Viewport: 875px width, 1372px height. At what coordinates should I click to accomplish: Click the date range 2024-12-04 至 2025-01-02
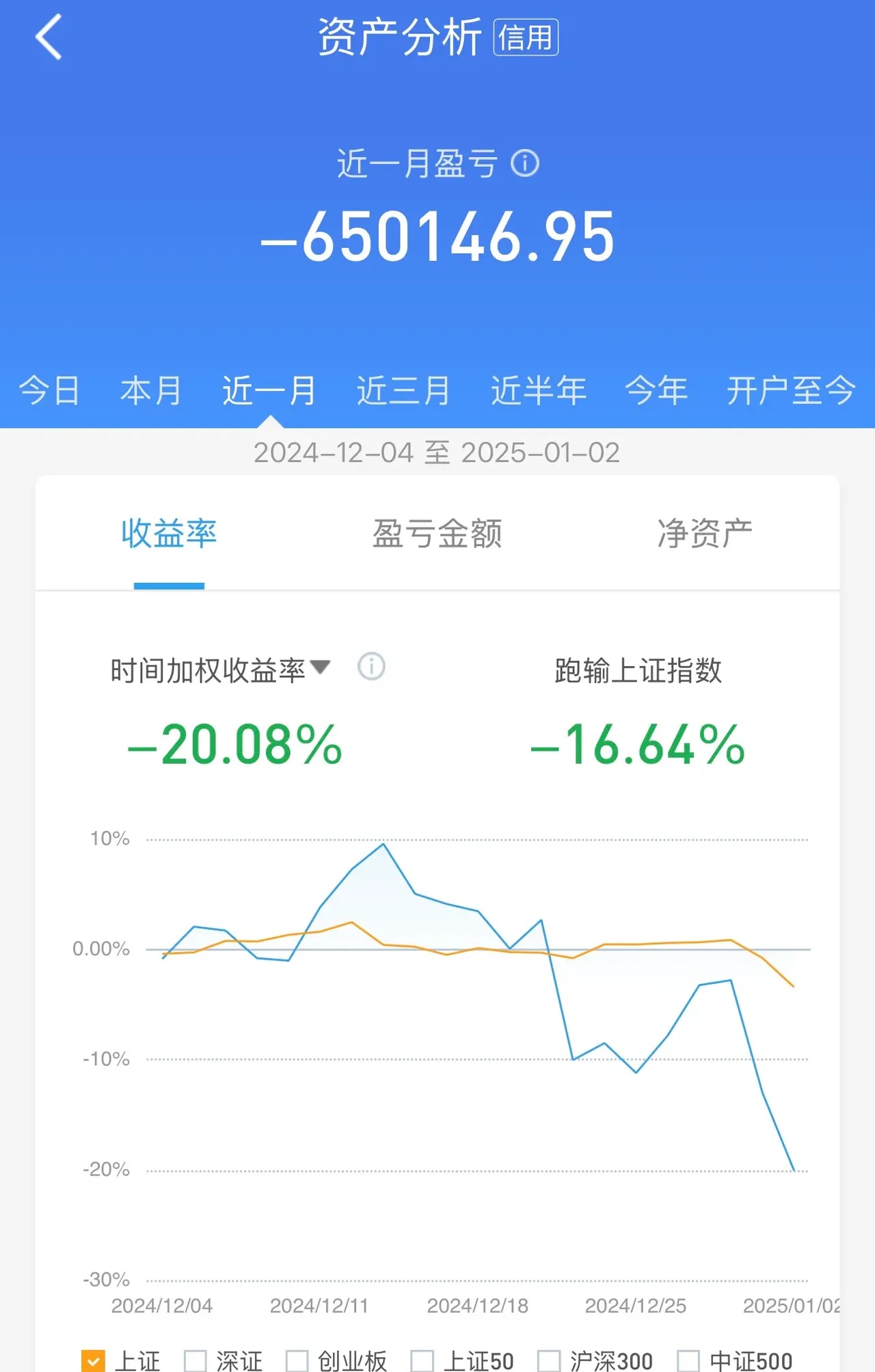(437, 452)
